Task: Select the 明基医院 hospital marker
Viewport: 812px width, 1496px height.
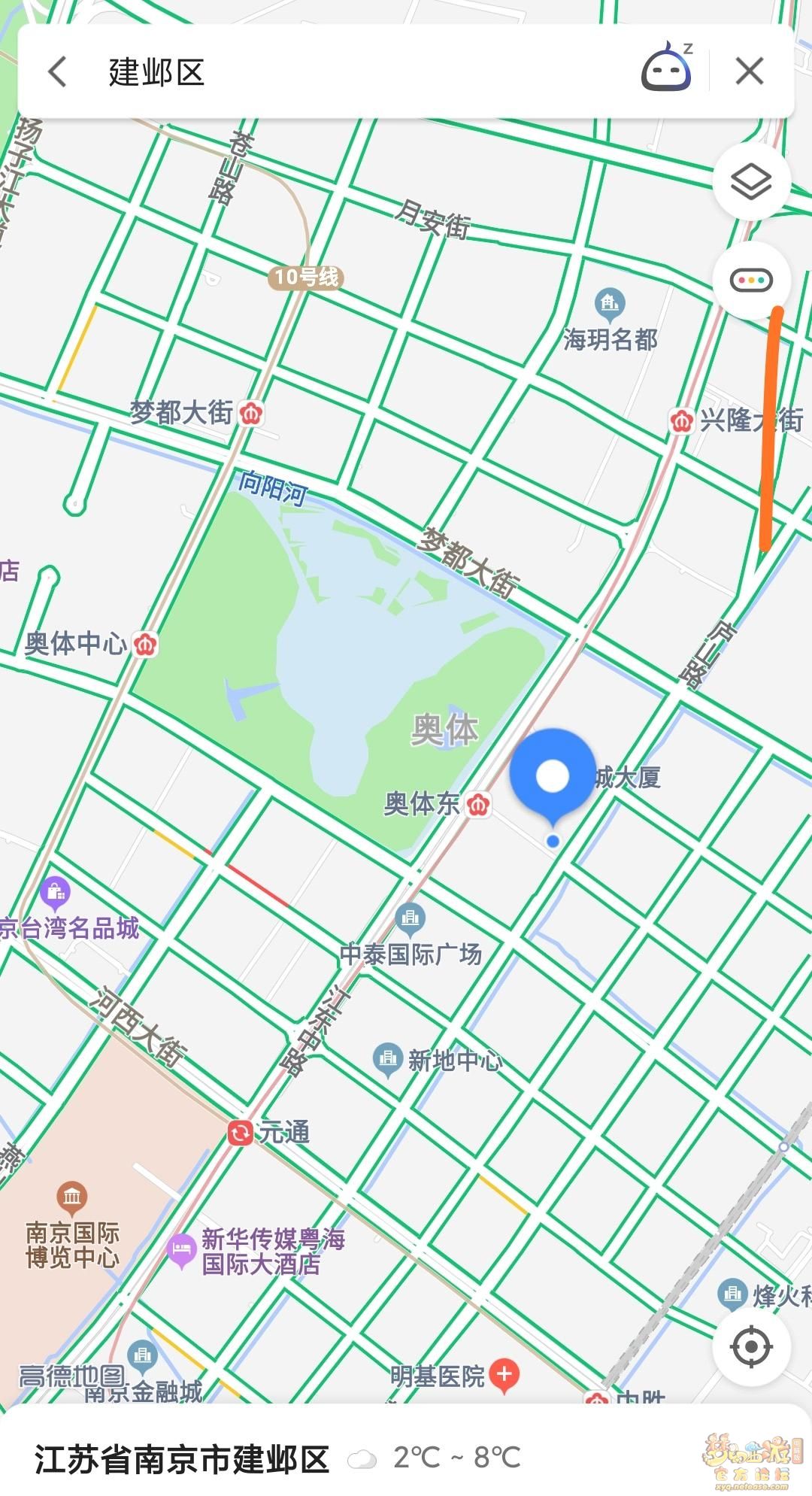Action: [x=504, y=1374]
